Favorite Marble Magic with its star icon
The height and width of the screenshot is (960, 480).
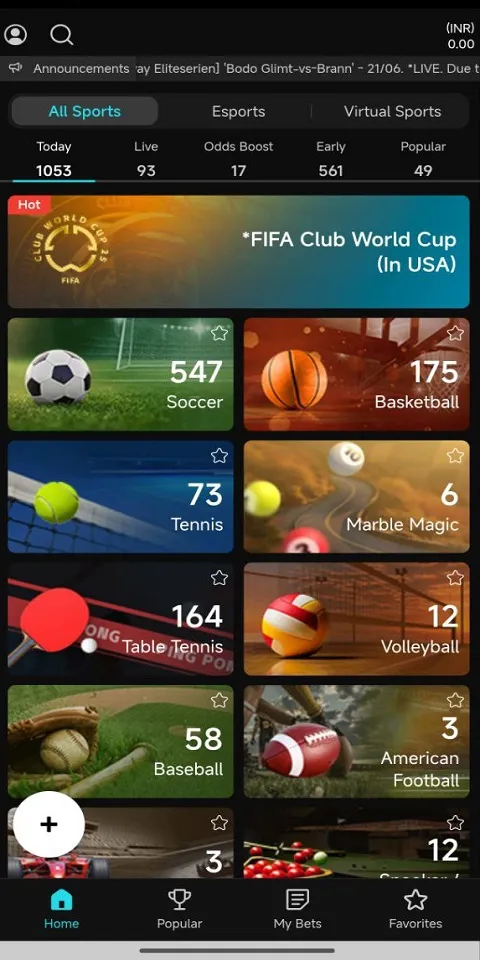(455, 456)
